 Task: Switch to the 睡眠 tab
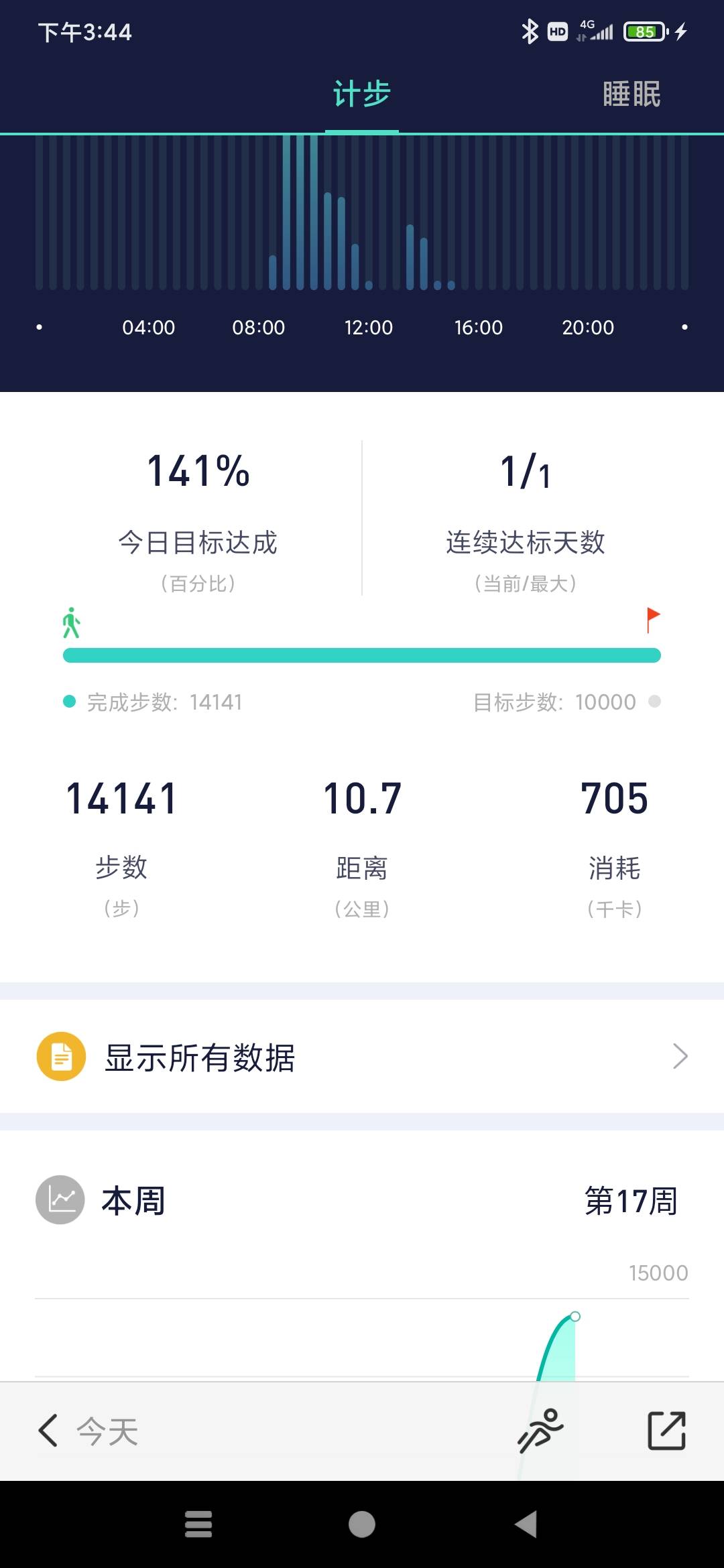pos(630,95)
